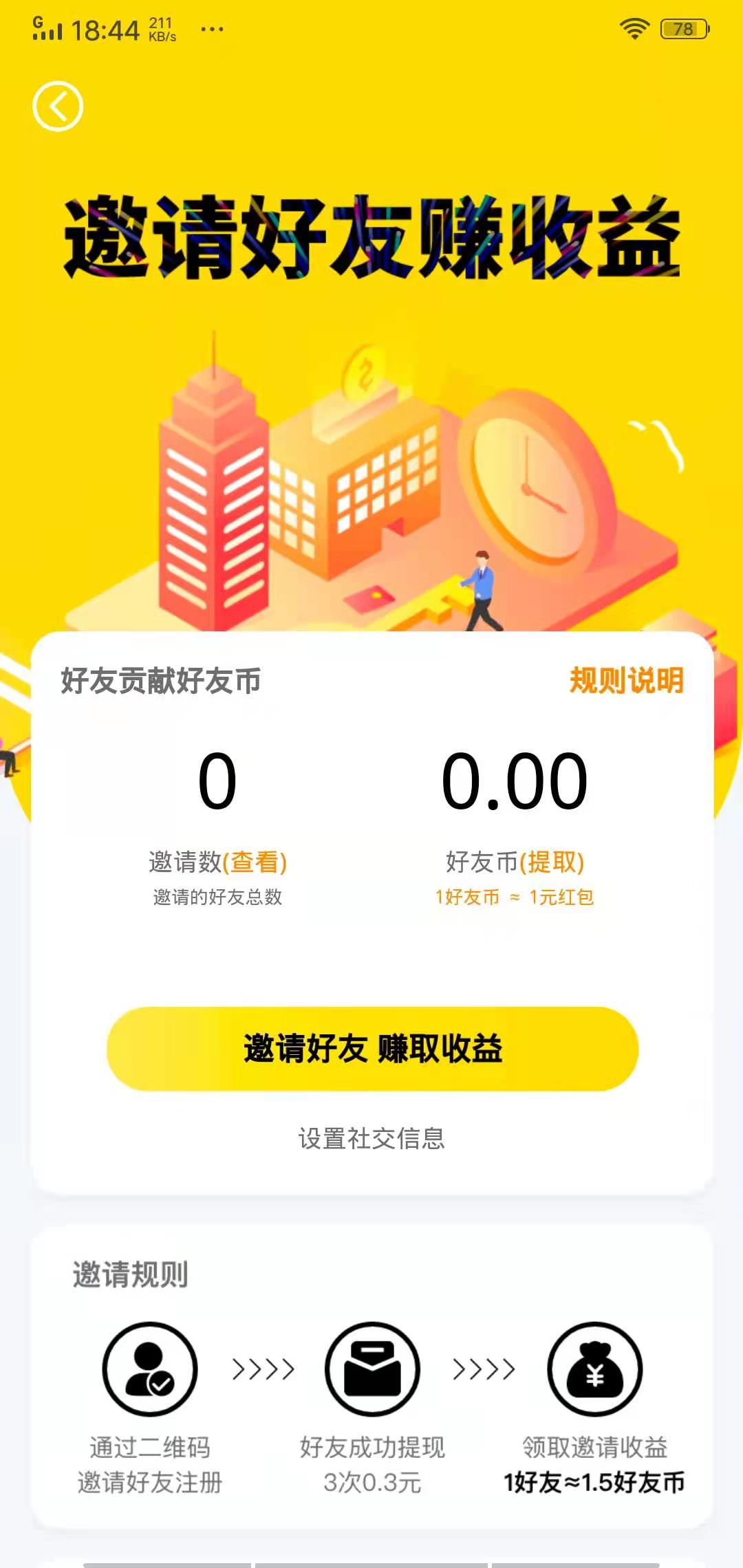Expand the first chevron arrows between steps
743x1568 pixels.
click(x=263, y=1369)
